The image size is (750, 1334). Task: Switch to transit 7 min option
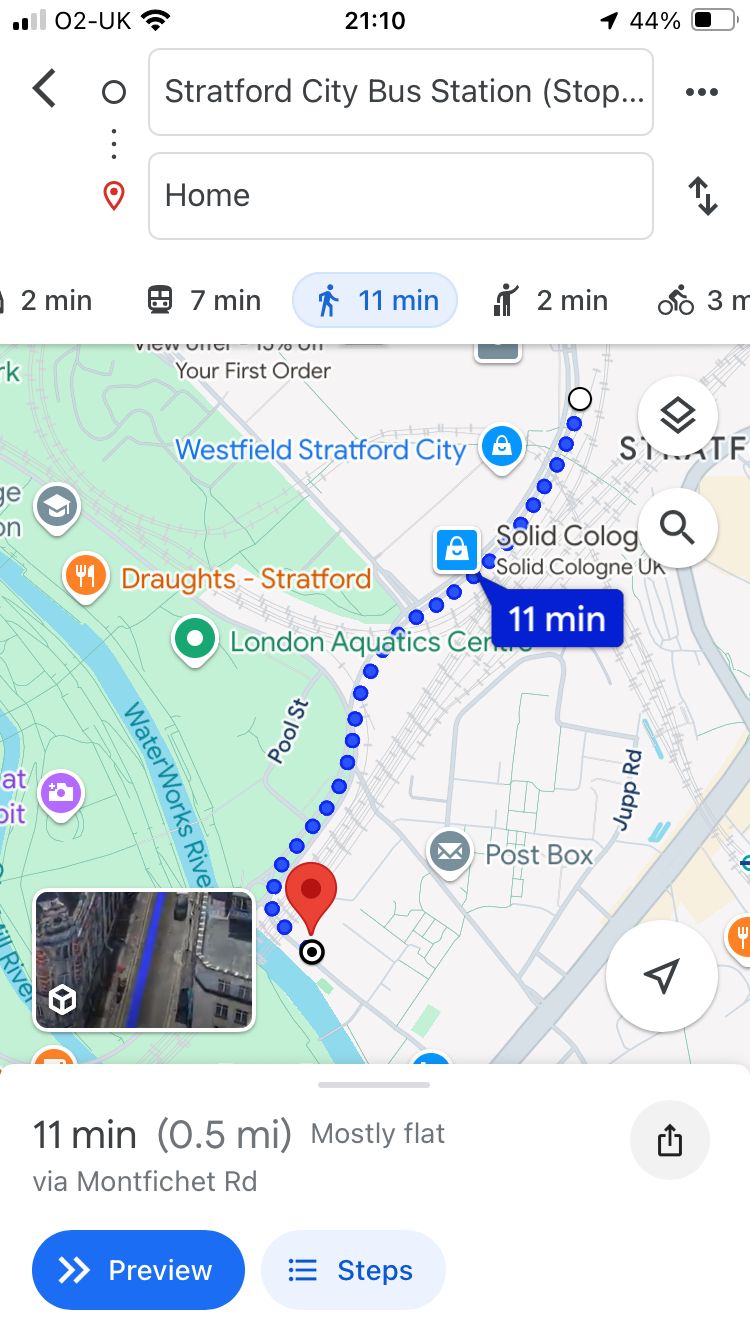(204, 300)
